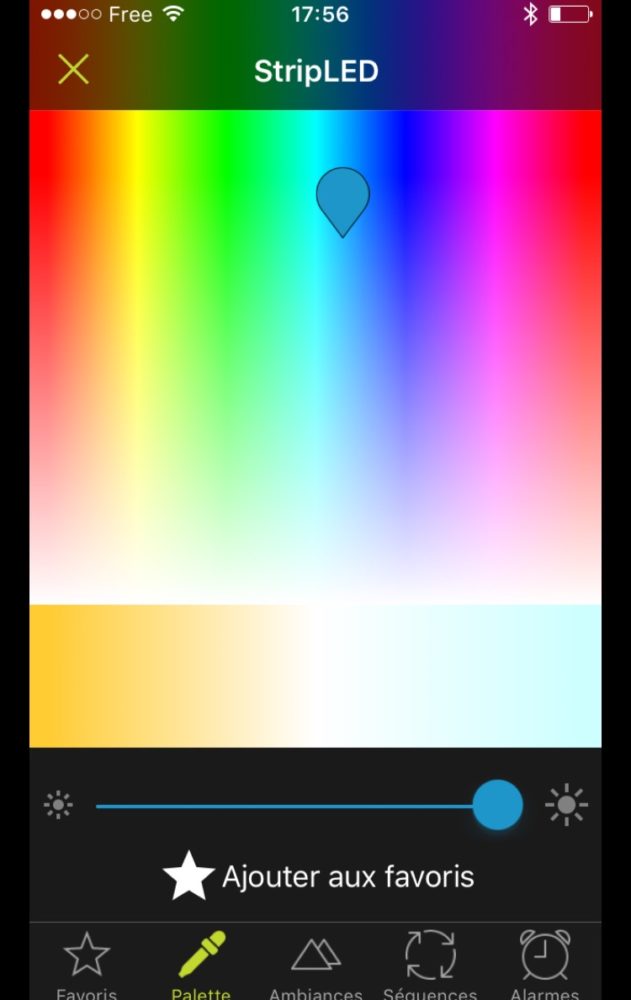Tap Ajouter aux favoris
Image resolution: width=631 pixels, height=1000 pixels.
click(318, 877)
